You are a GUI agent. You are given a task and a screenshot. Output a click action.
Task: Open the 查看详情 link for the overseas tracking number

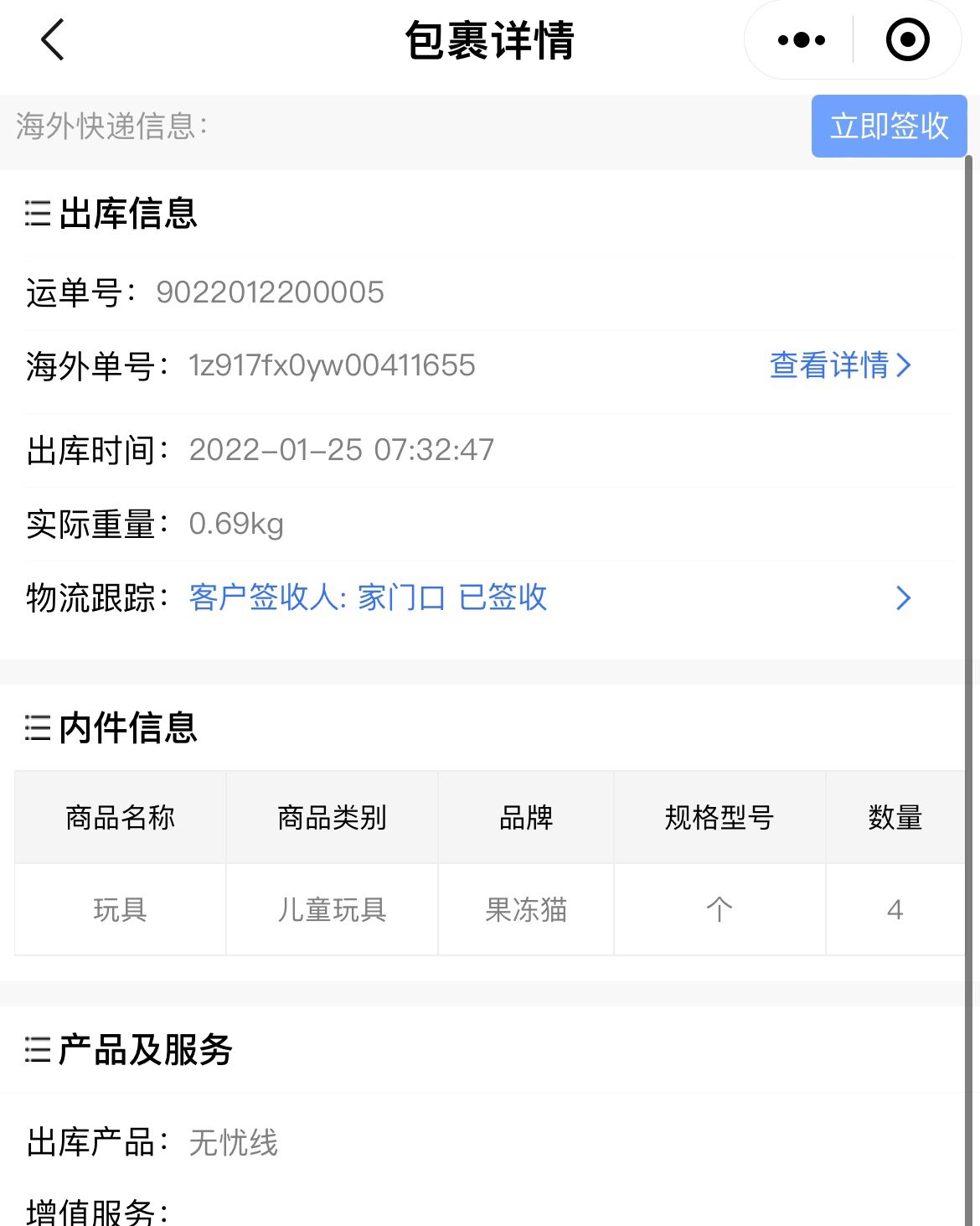click(839, 365)
